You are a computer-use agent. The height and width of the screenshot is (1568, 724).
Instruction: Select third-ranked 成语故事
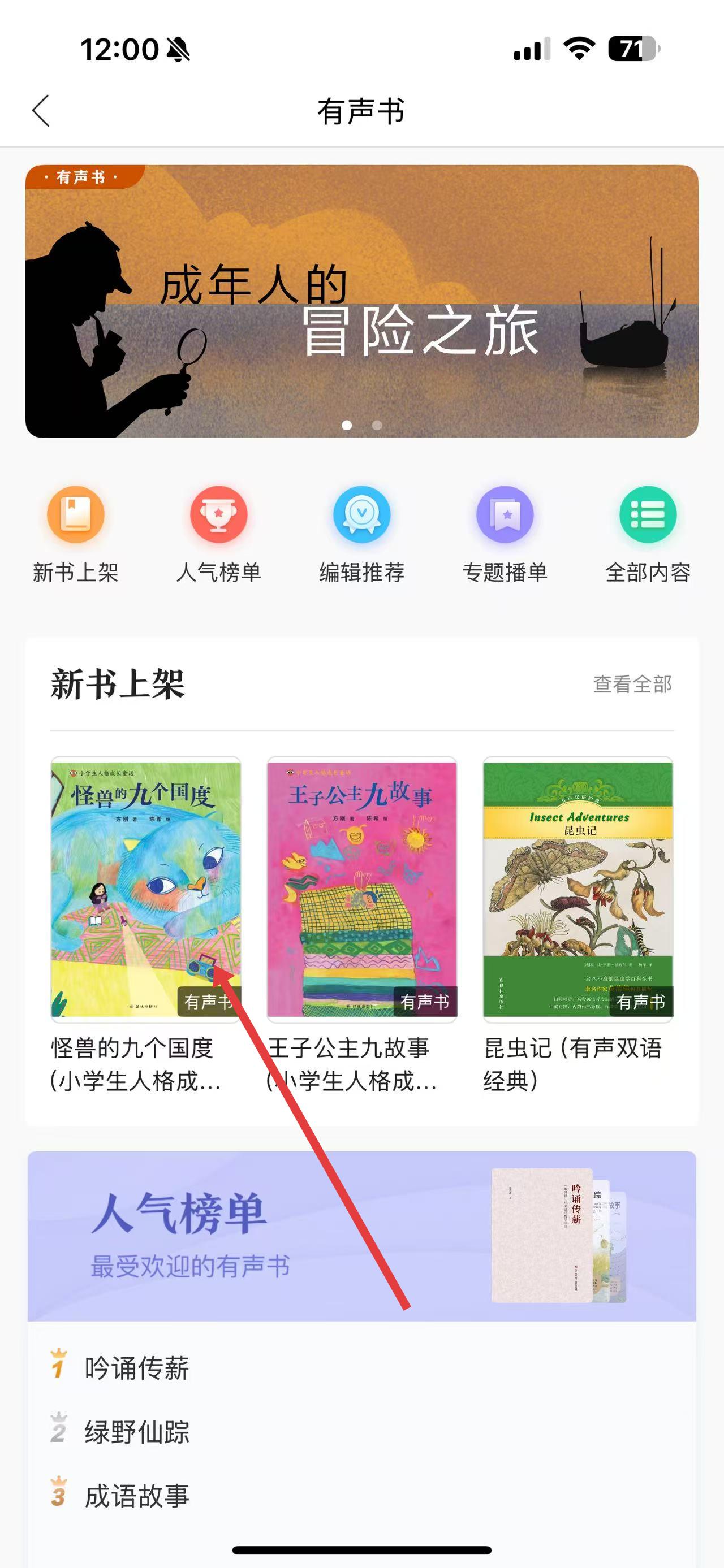(x=136, y=1496)
